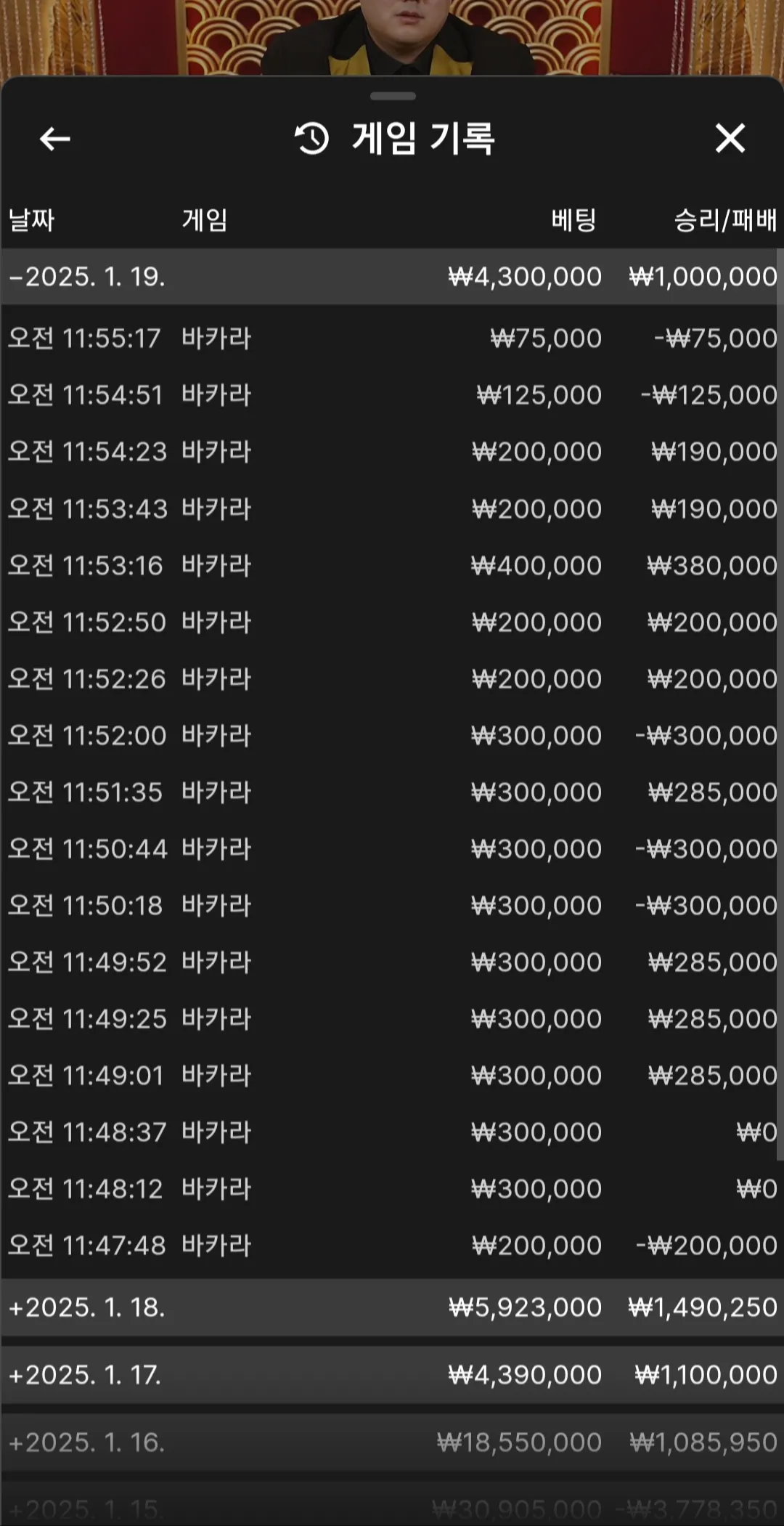Close the game history panel

(730, 138)
